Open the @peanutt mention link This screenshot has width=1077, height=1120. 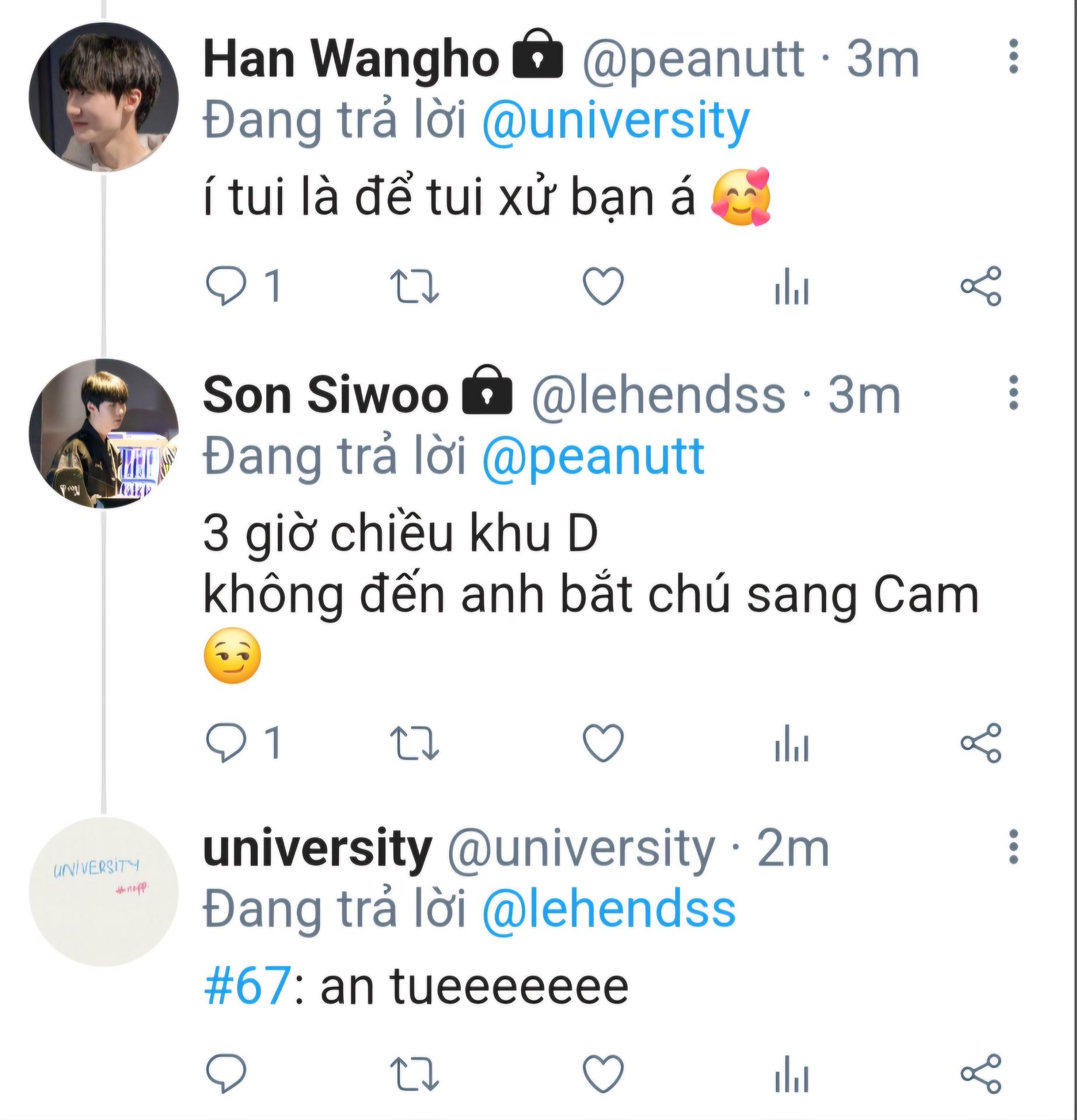[x=593, y=457]
